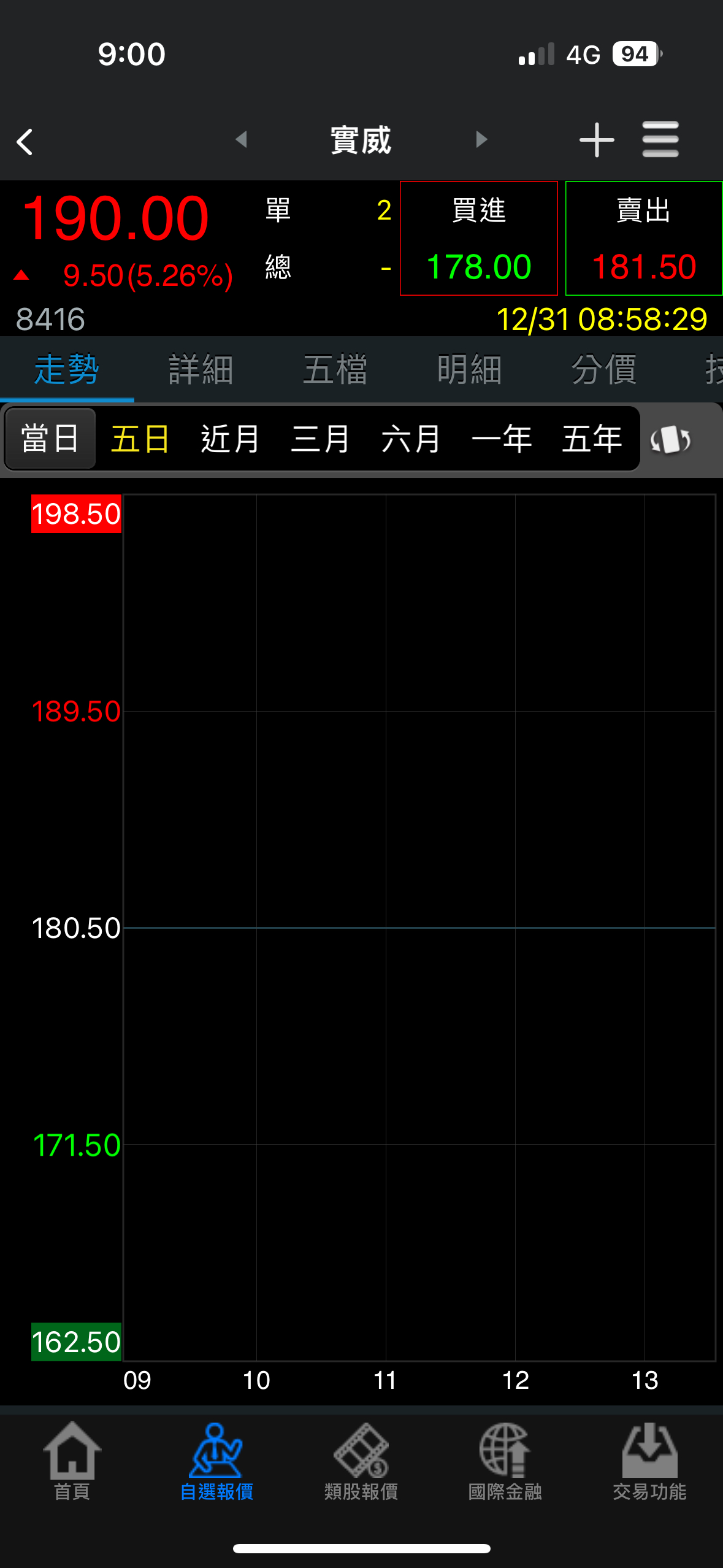Select the 近月 chart range
Image resolution: width=723 pixels, height=1568 pixels.
(x=230, y=439)
